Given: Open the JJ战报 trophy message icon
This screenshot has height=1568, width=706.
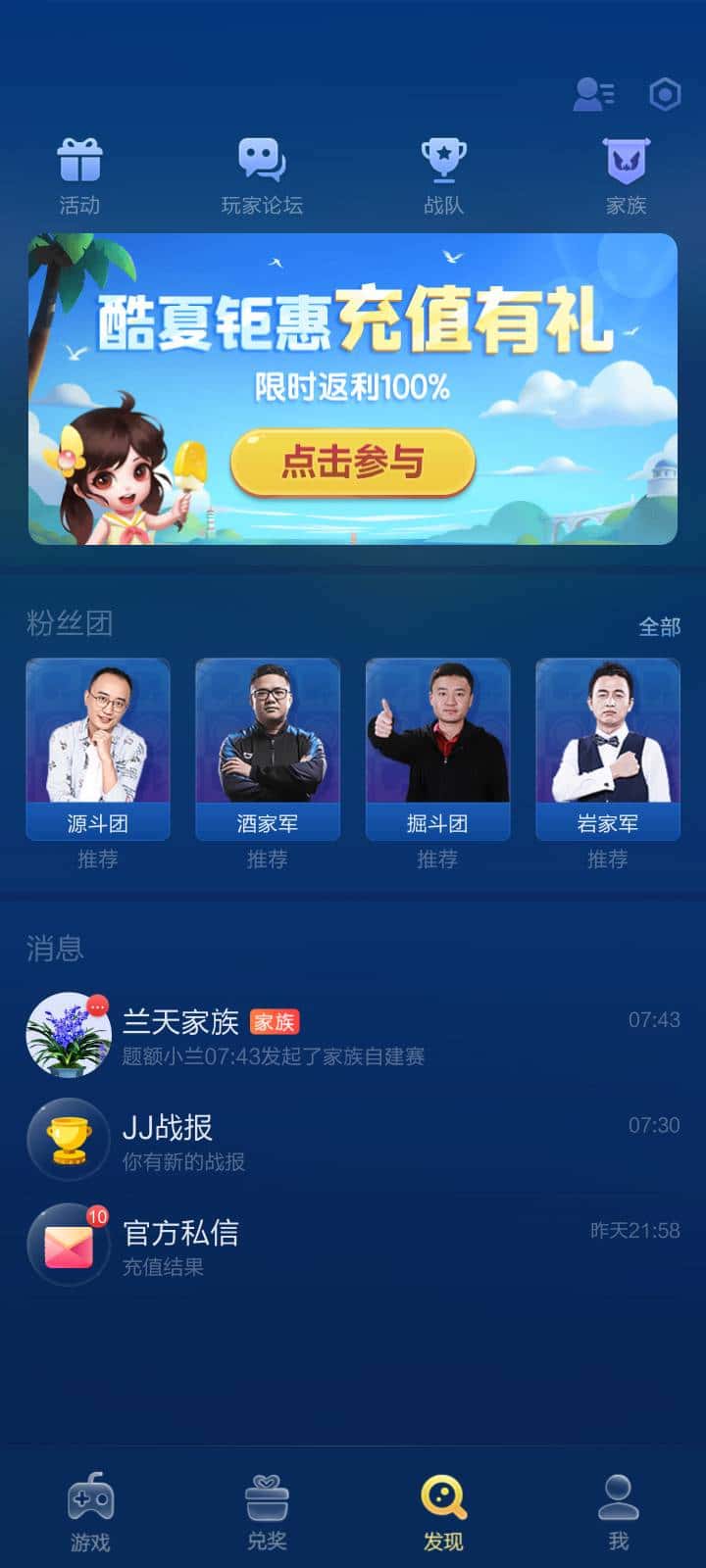Looking at the screenshot, I should point(69,1140).
